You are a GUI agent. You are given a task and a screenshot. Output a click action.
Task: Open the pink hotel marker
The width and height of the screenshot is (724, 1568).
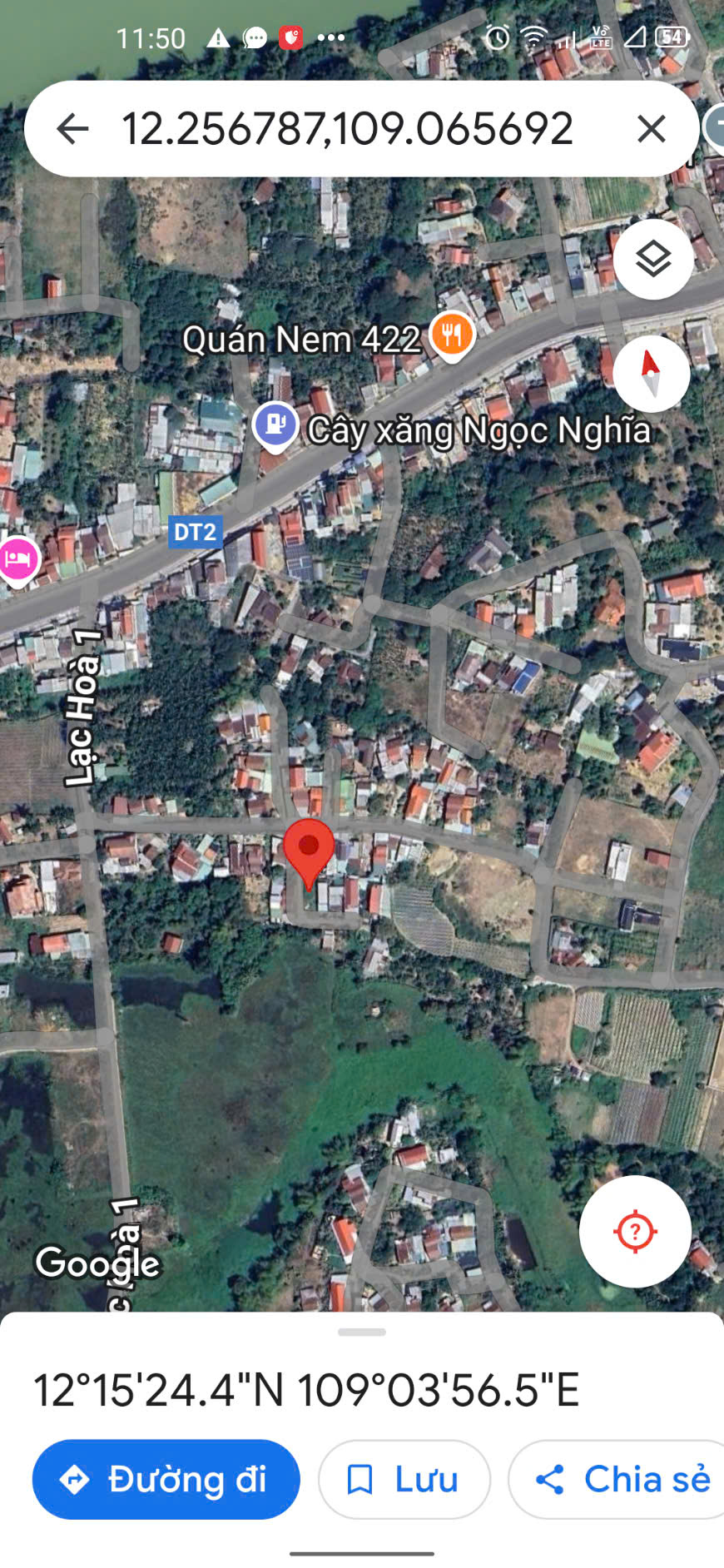[18, 560]
